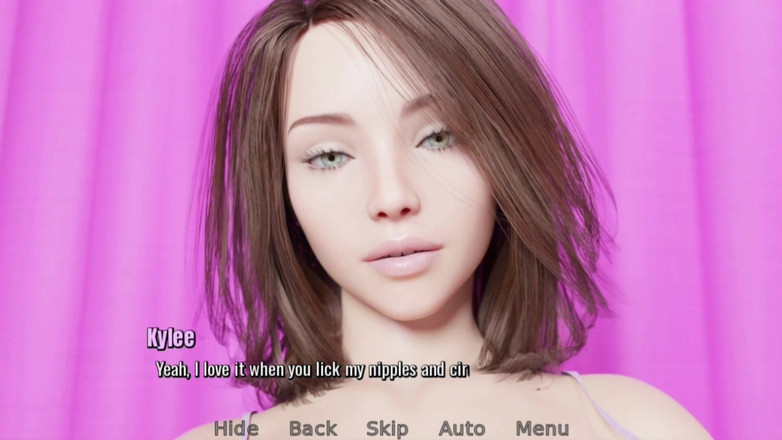Enable Auto dialogue advance
The width and height of the screenshot is (782, 440).
[462, 428]
